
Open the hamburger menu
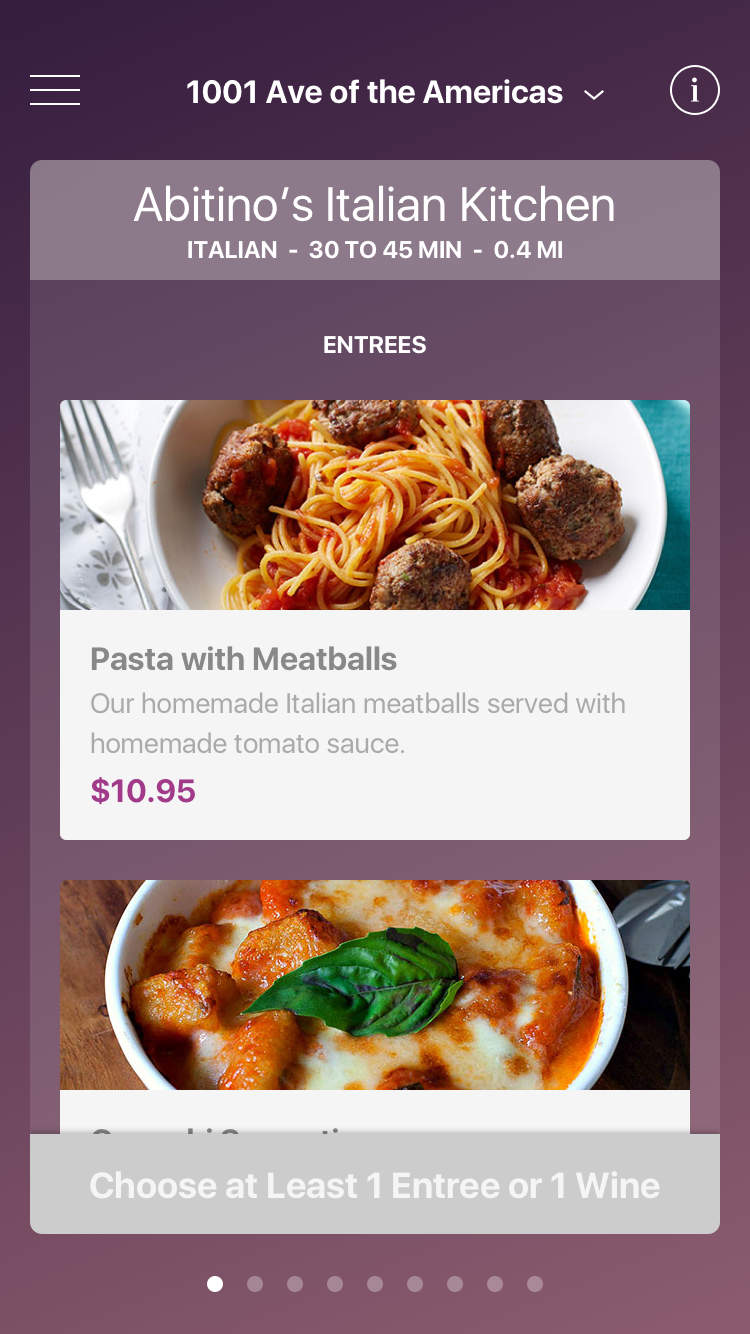point(55,91)
